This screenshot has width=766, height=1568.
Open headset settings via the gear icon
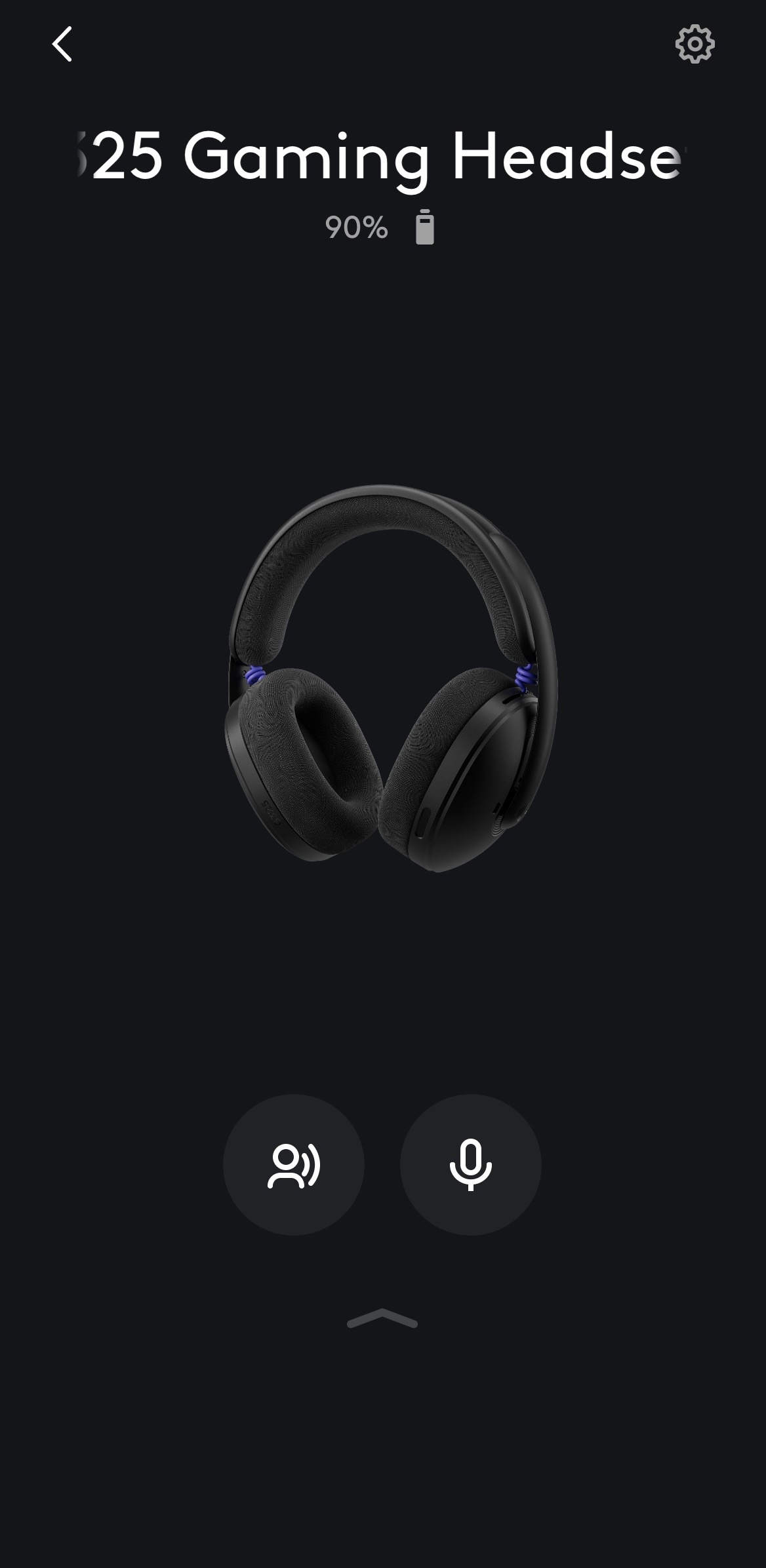click(695, 45)
